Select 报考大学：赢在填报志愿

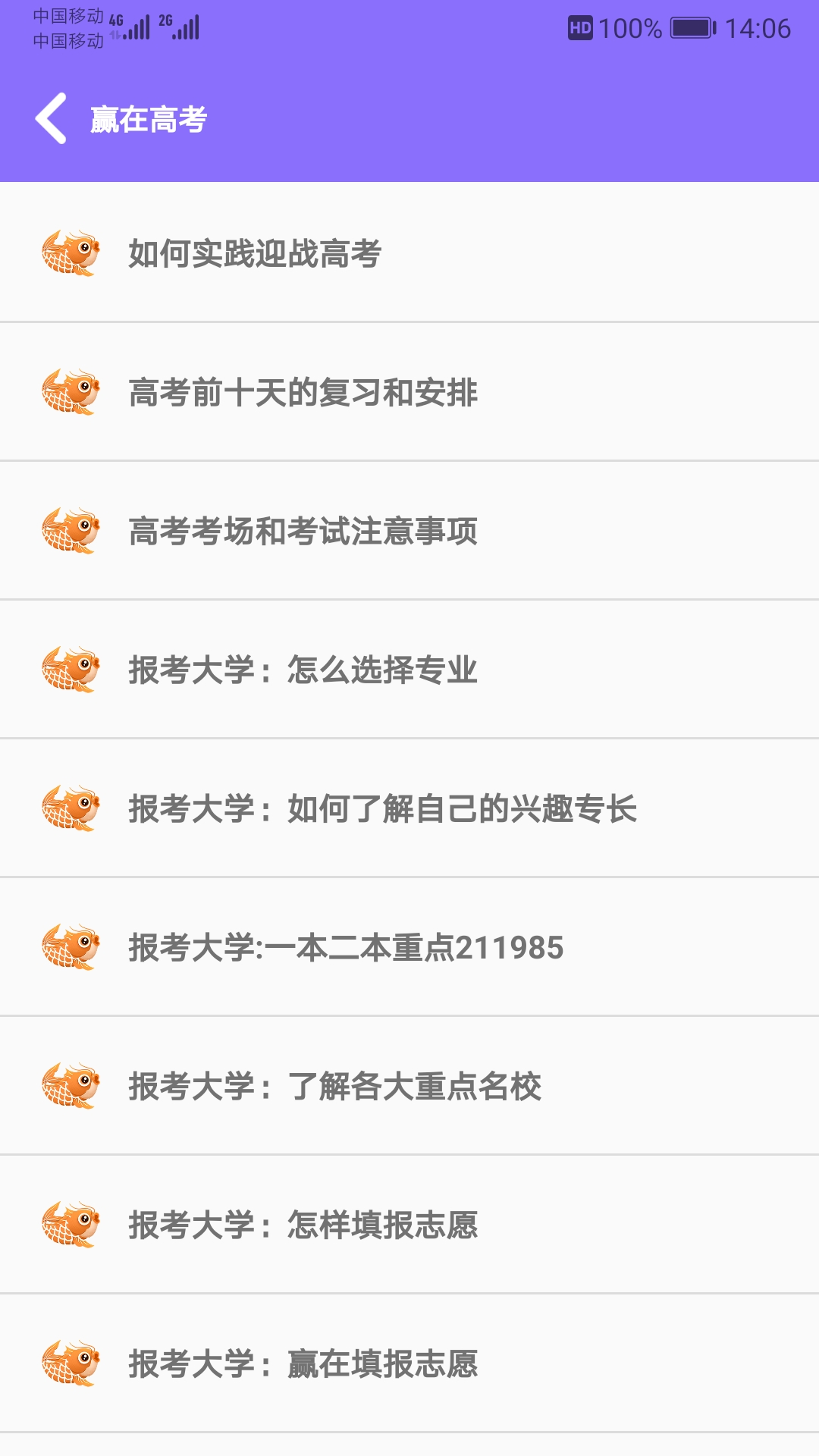(303, 1363)
